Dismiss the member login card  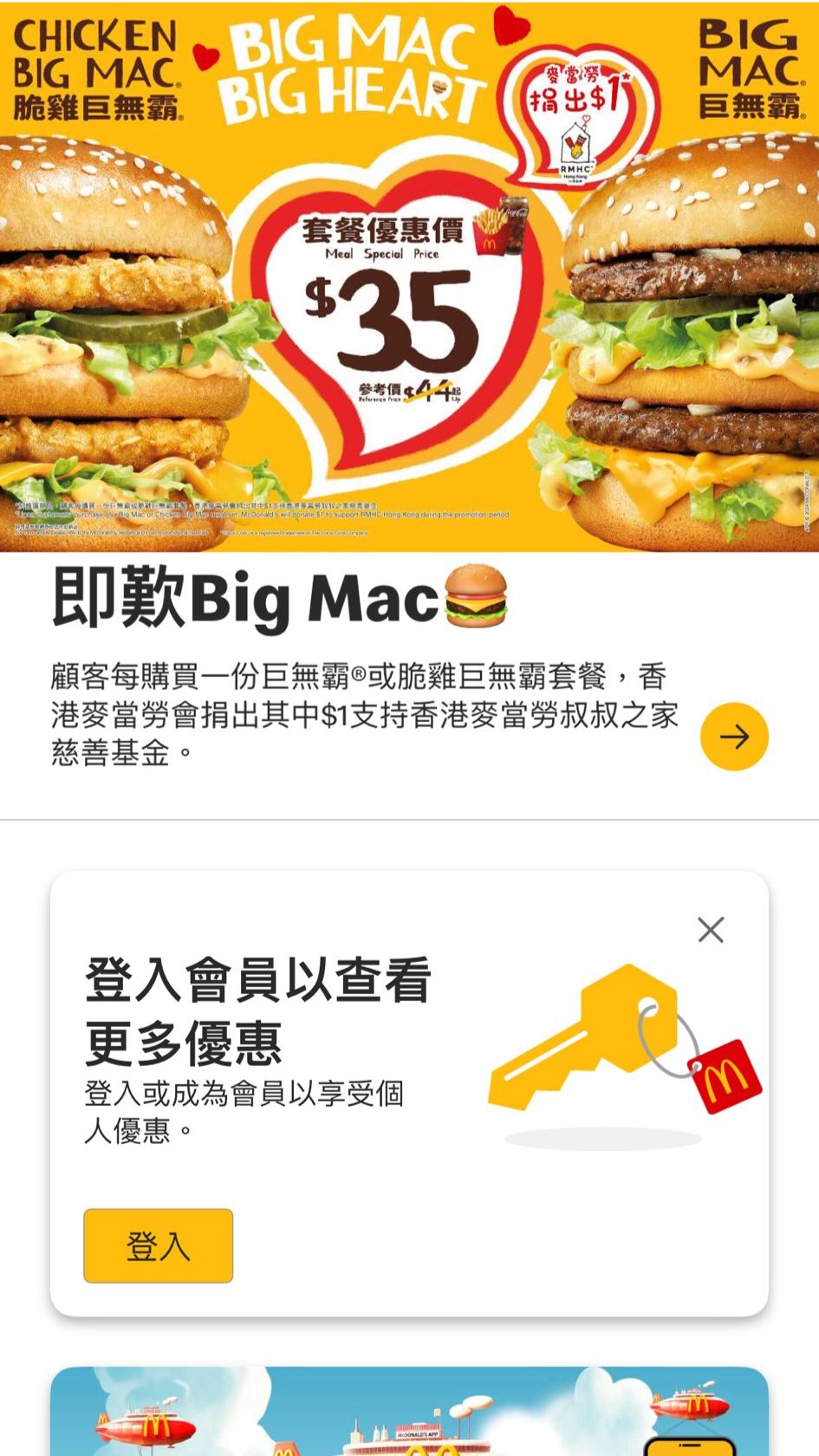click(711, 930)
